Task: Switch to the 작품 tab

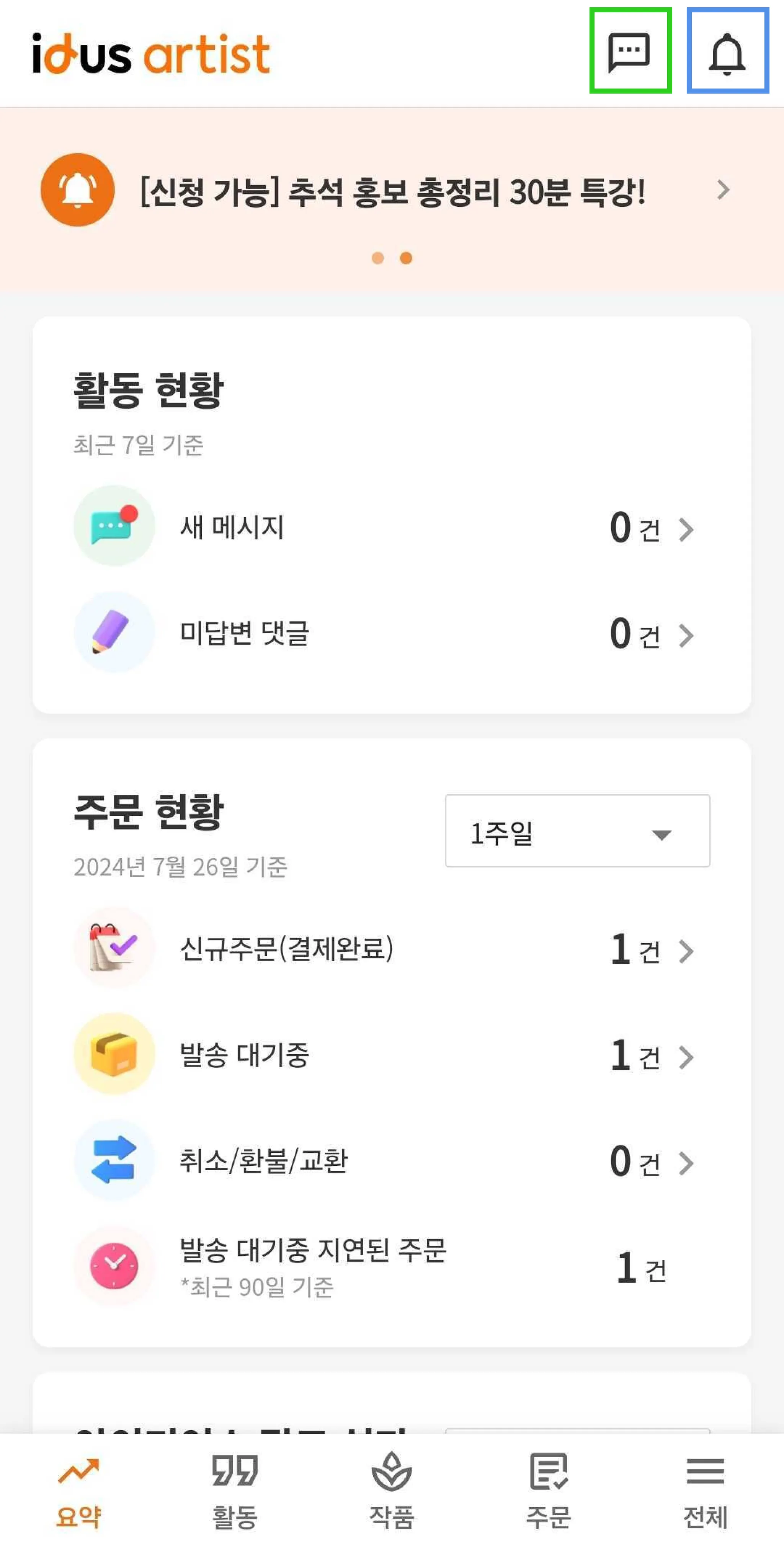Action: pyautogui.click(x=391, y=1491)
